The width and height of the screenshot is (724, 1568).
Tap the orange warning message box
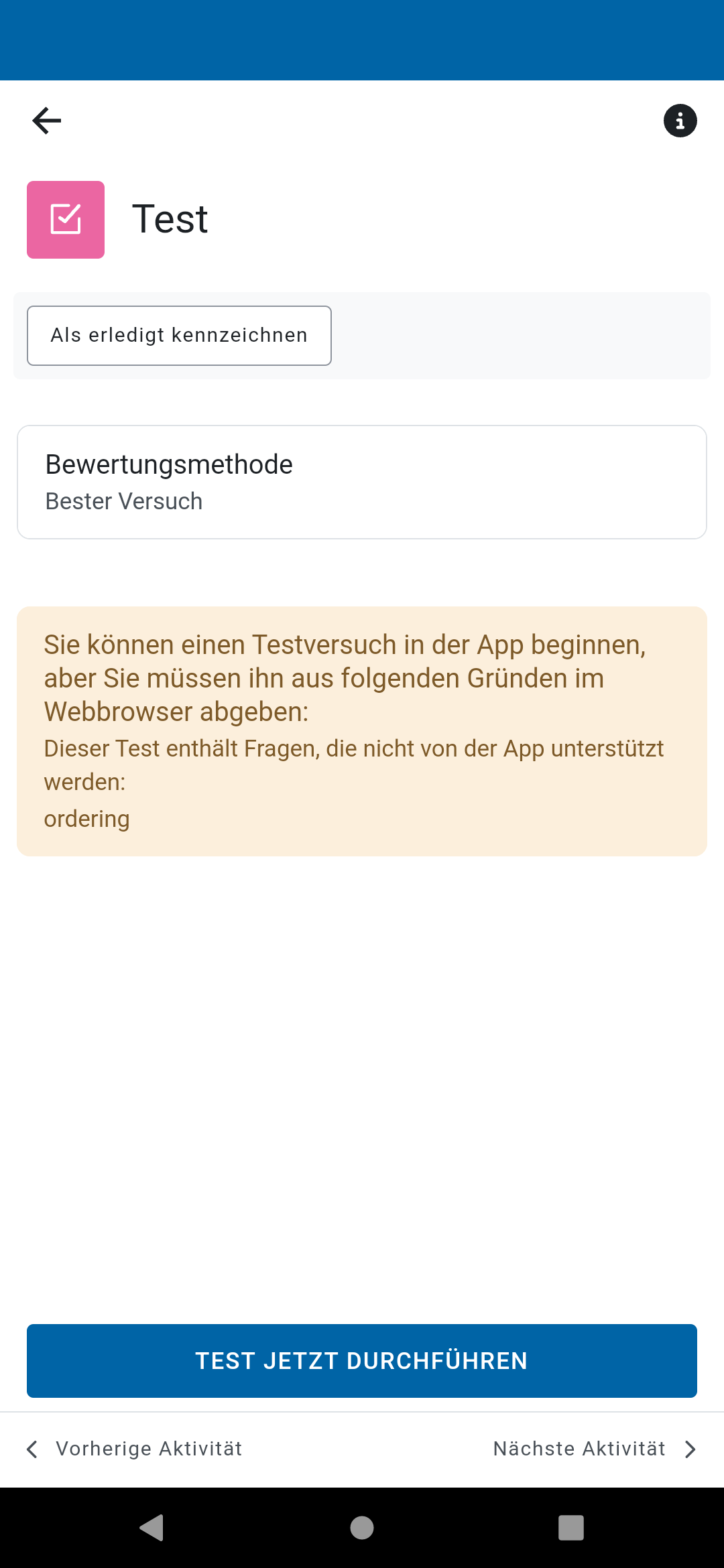click(362, 730)
